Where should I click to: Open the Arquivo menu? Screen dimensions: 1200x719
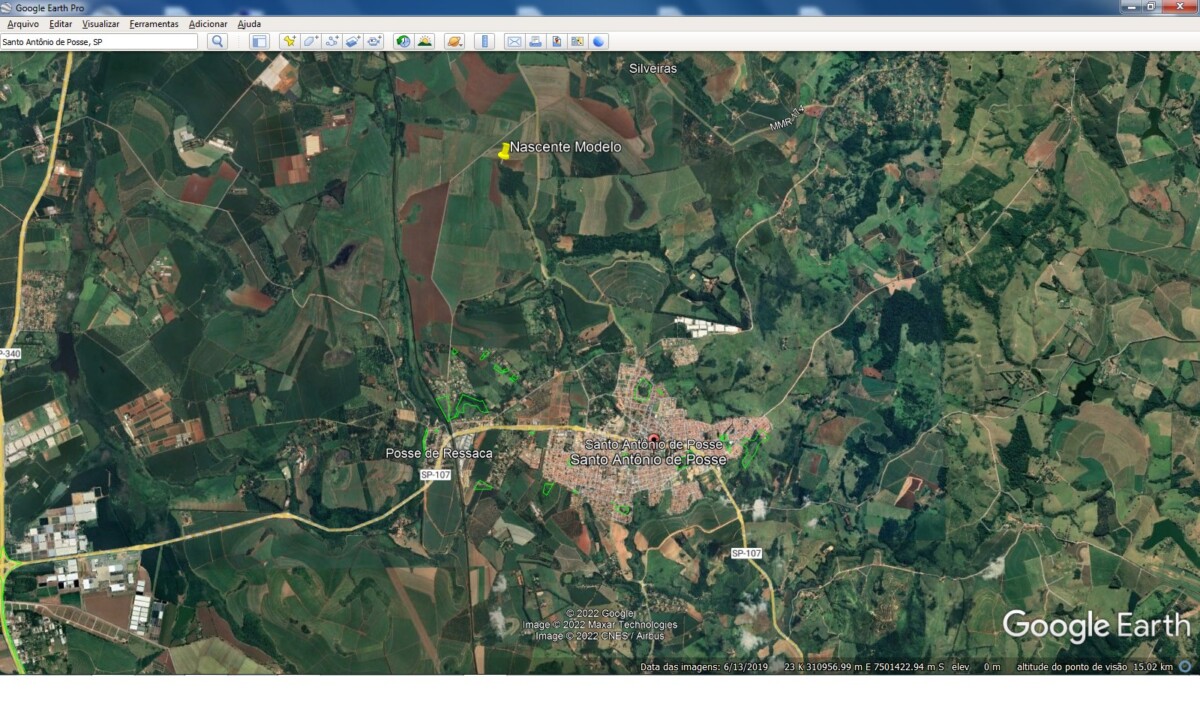[x=22, y=23]
